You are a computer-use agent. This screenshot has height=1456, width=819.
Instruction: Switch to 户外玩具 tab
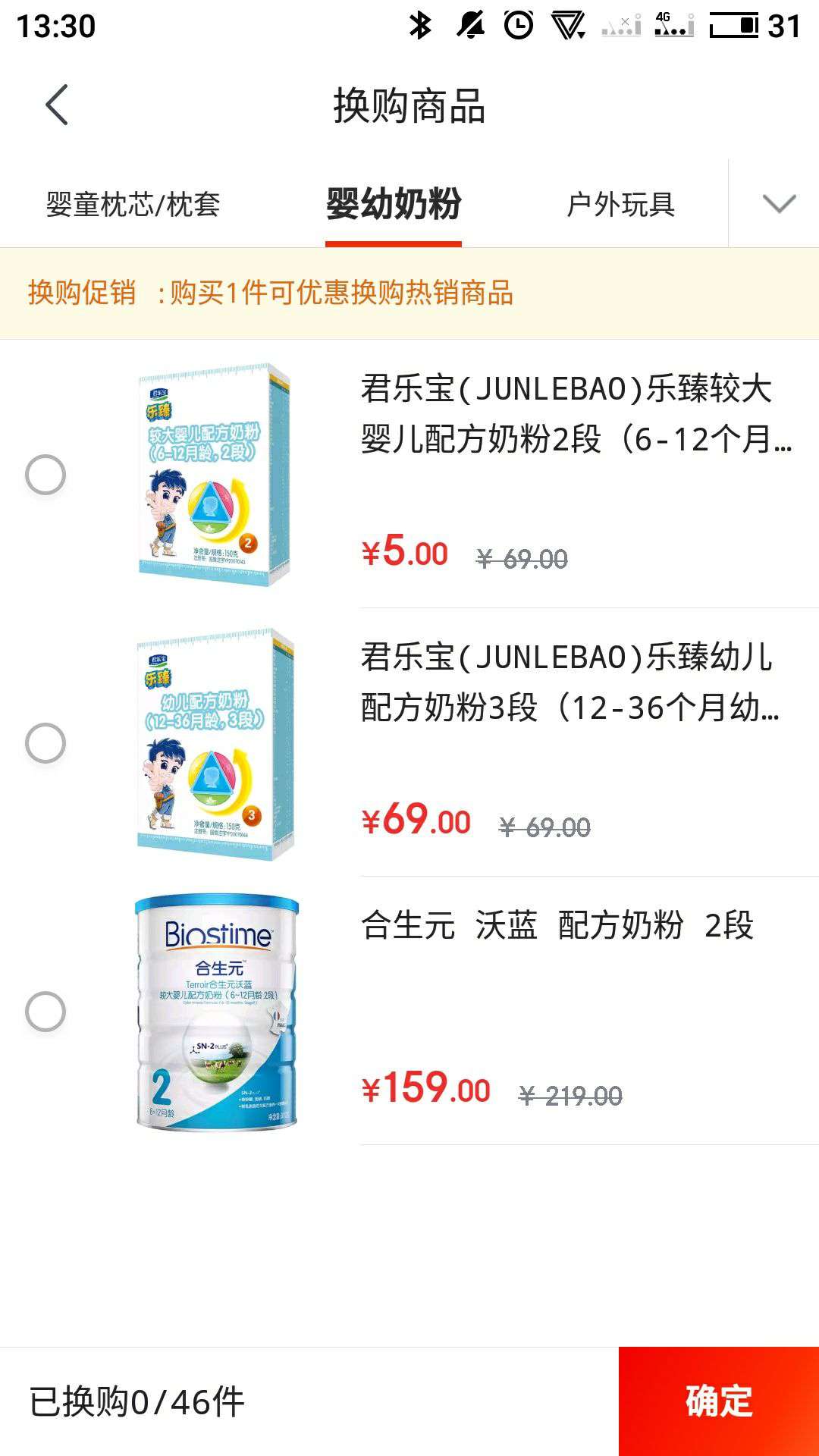coord(620,205)
